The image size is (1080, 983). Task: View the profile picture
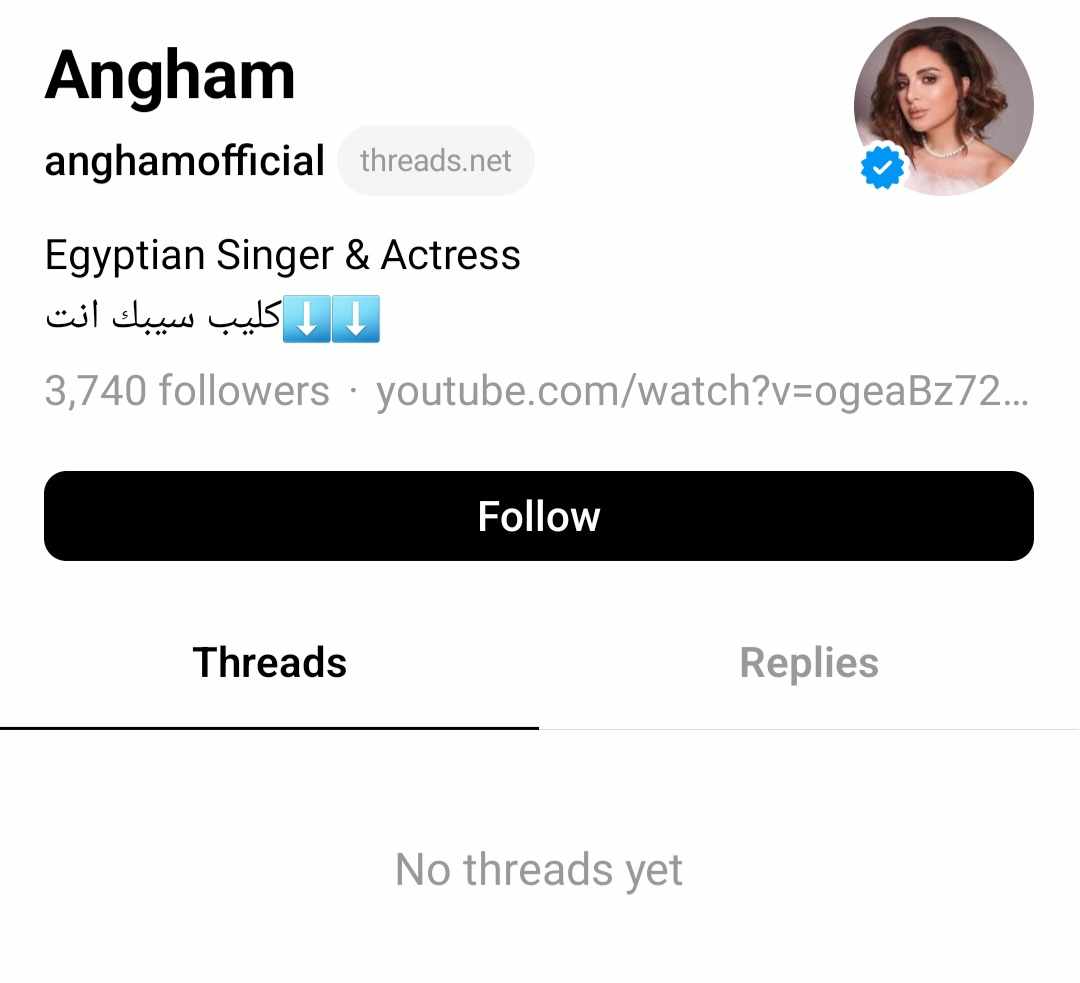(x=943, y=106)
